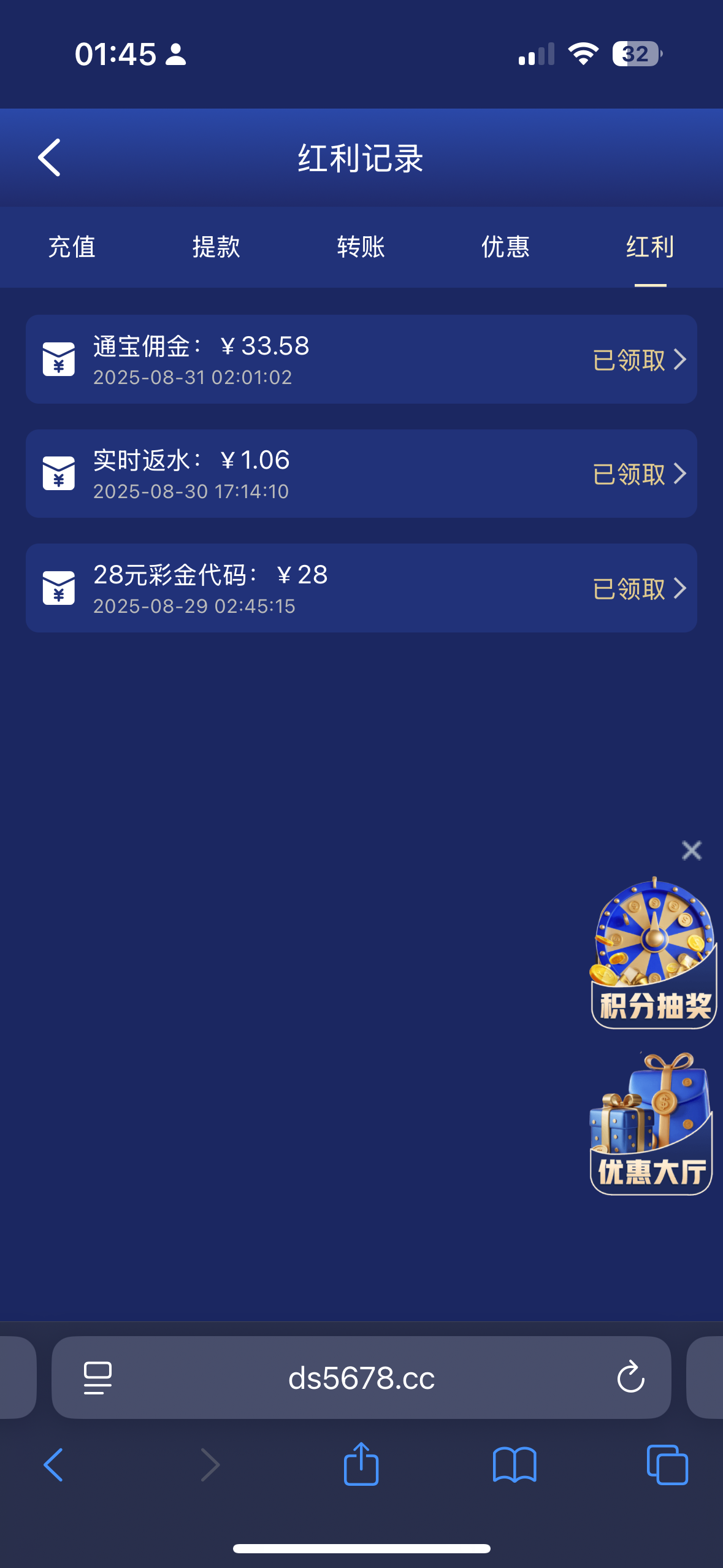The width and height of the screenshot is (723, 1568).
Task: Share this page from Safari toolbar
Action: coord(361,1465)
